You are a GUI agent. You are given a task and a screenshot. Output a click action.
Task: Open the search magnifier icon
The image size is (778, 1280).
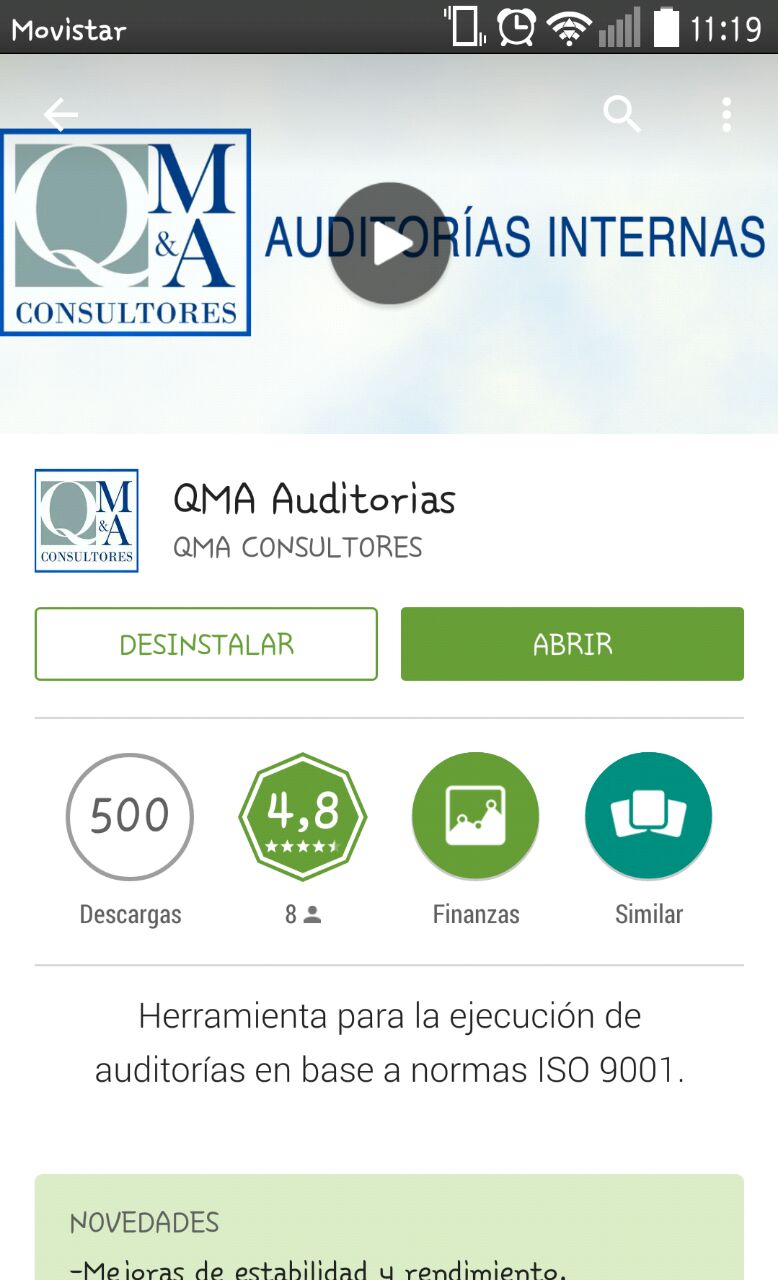tap(622, 115)
